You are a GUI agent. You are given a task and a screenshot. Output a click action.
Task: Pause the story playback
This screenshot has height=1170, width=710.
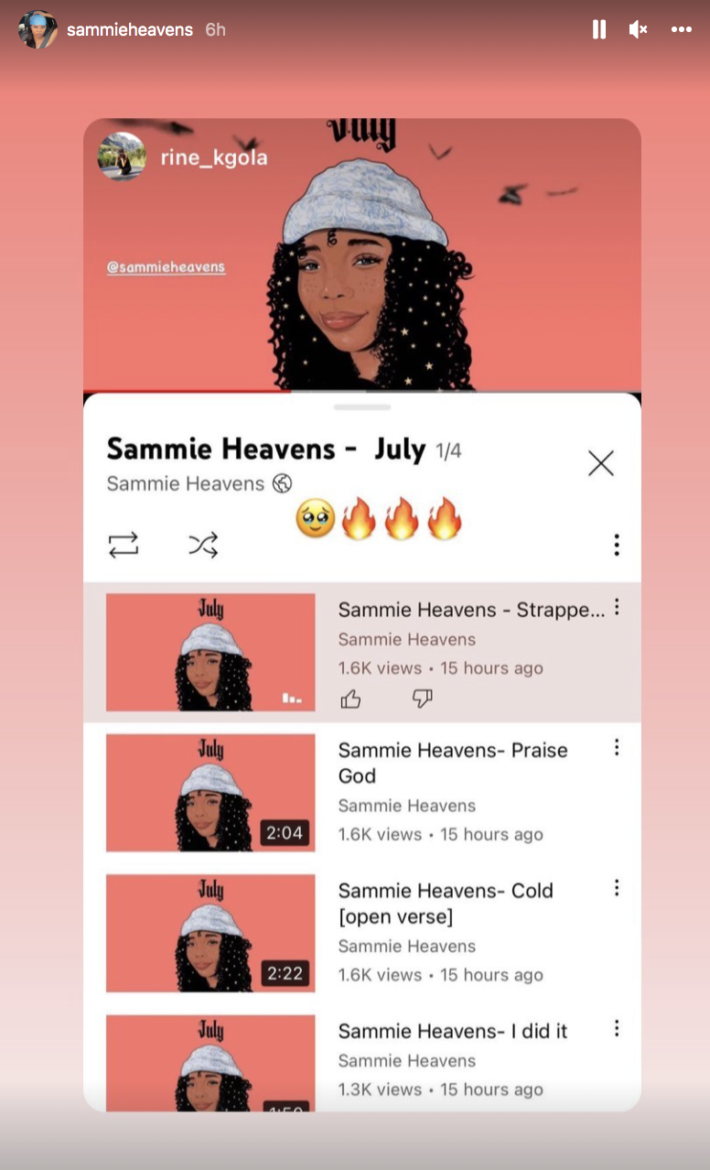coord(599,30)
